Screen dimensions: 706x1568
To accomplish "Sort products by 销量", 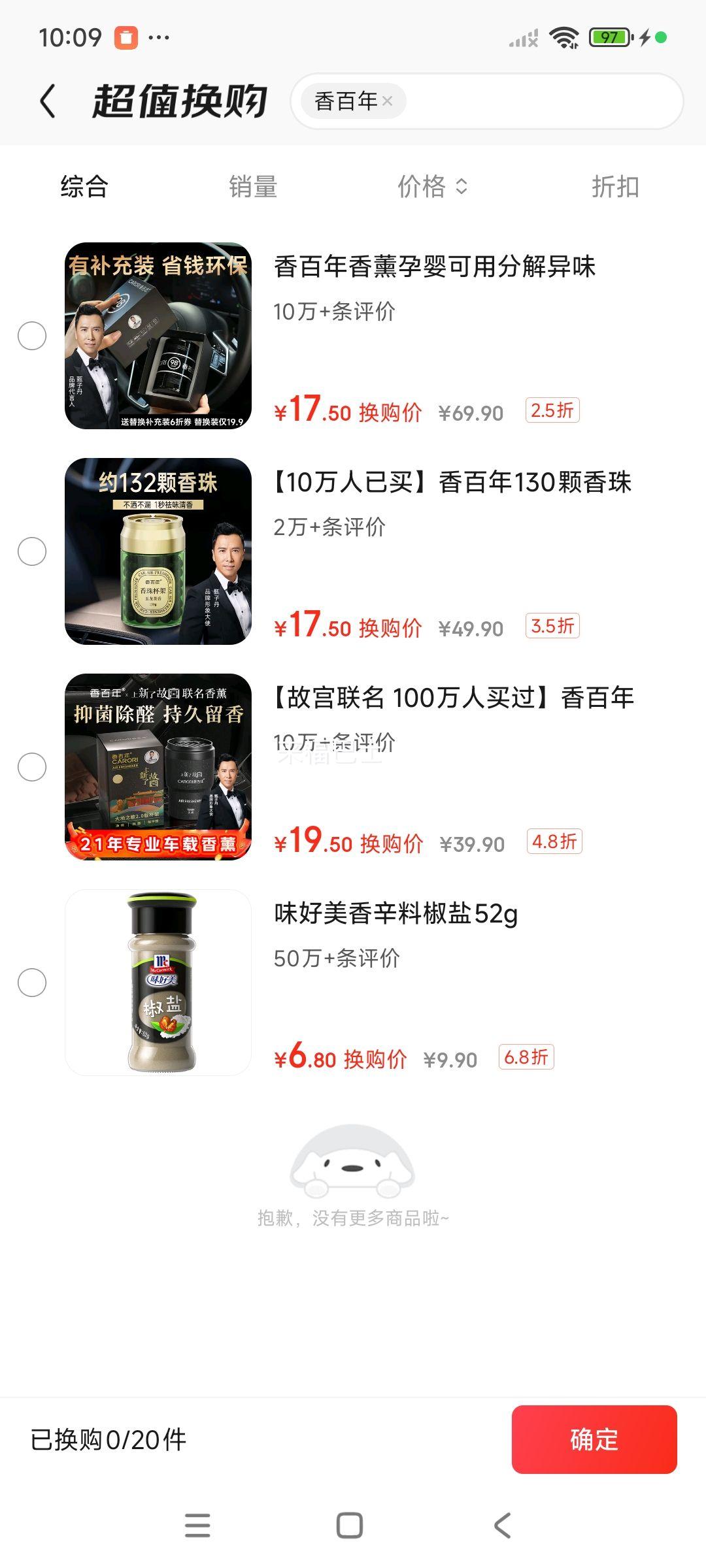I will click(253, 187).
